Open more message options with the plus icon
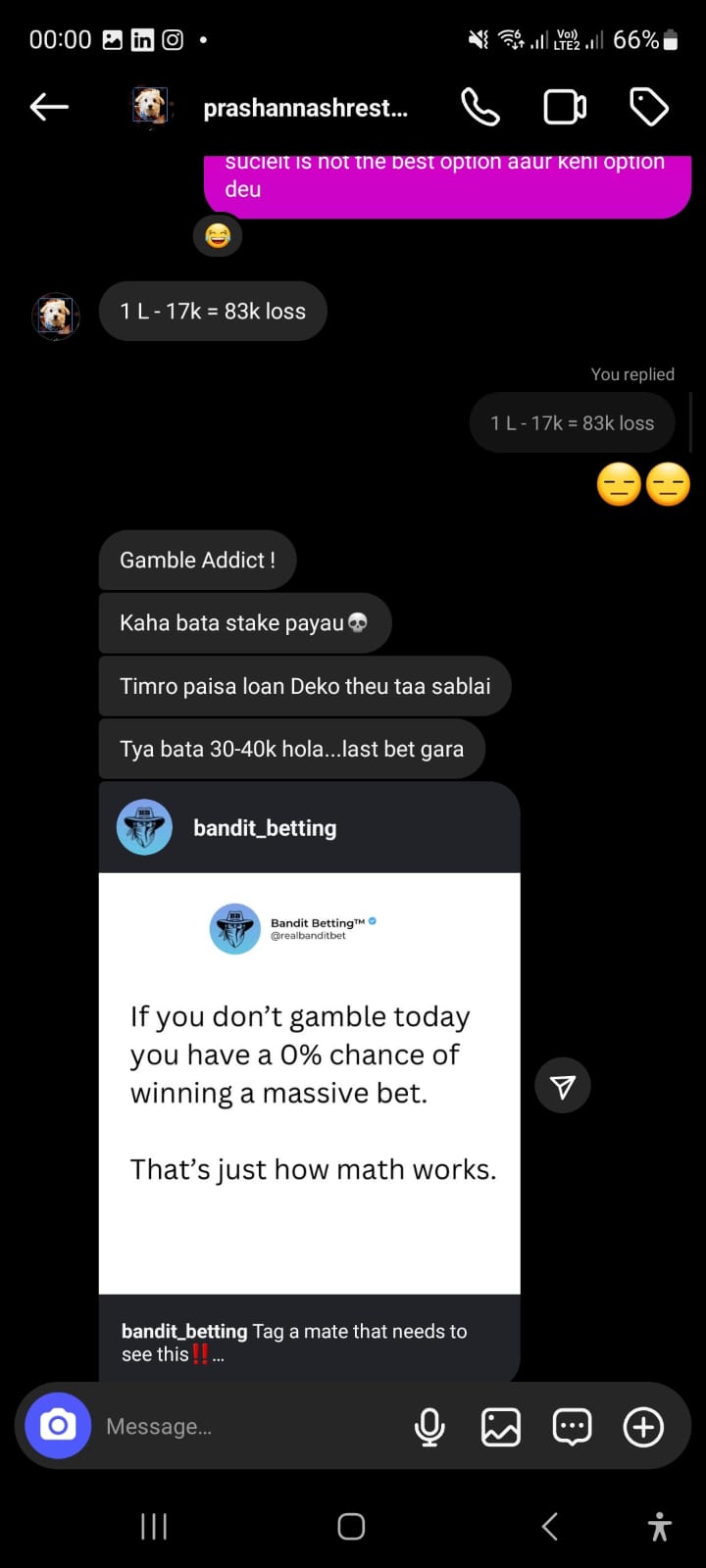Image resolution: width=706 pixels, height=1568 pixels. pos(642,1427)
